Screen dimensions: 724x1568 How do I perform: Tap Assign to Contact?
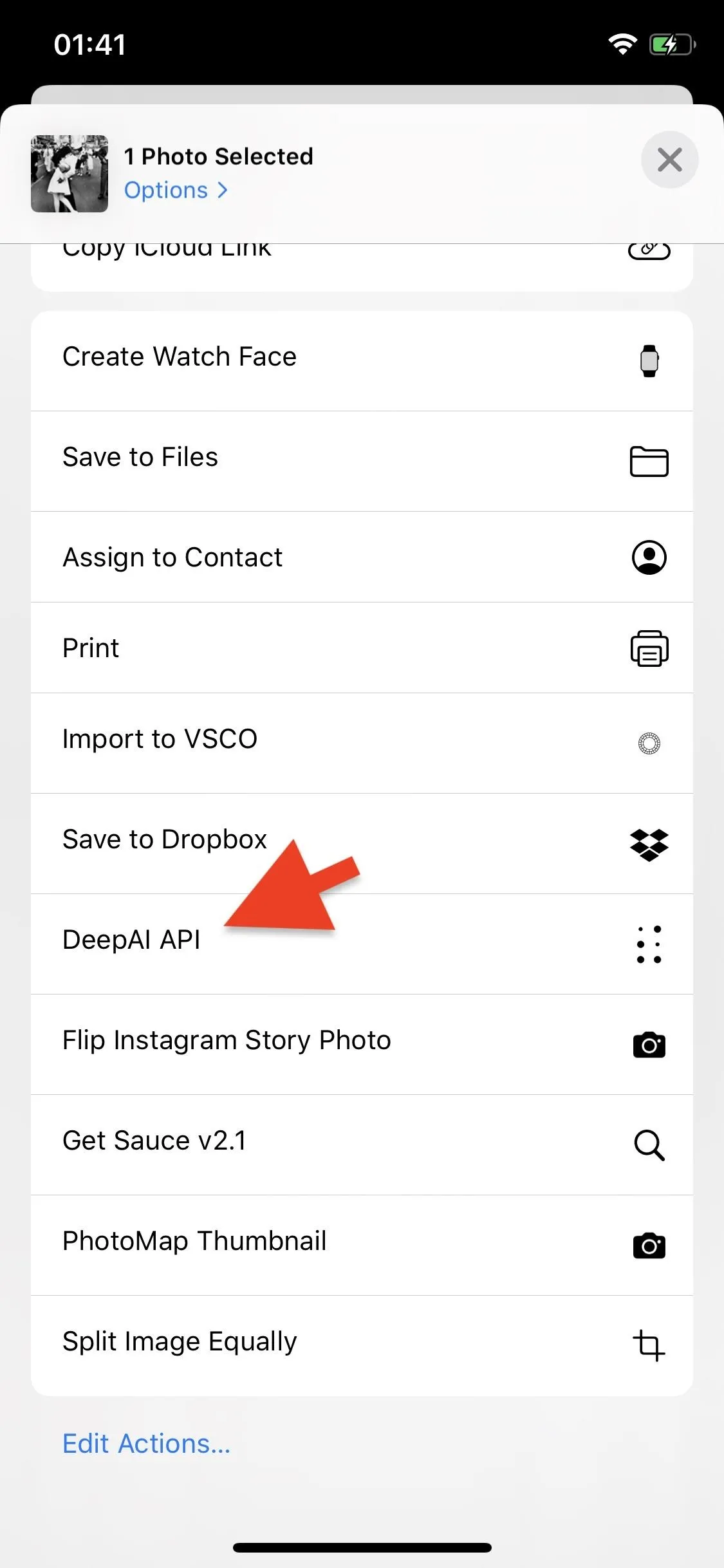362,557
